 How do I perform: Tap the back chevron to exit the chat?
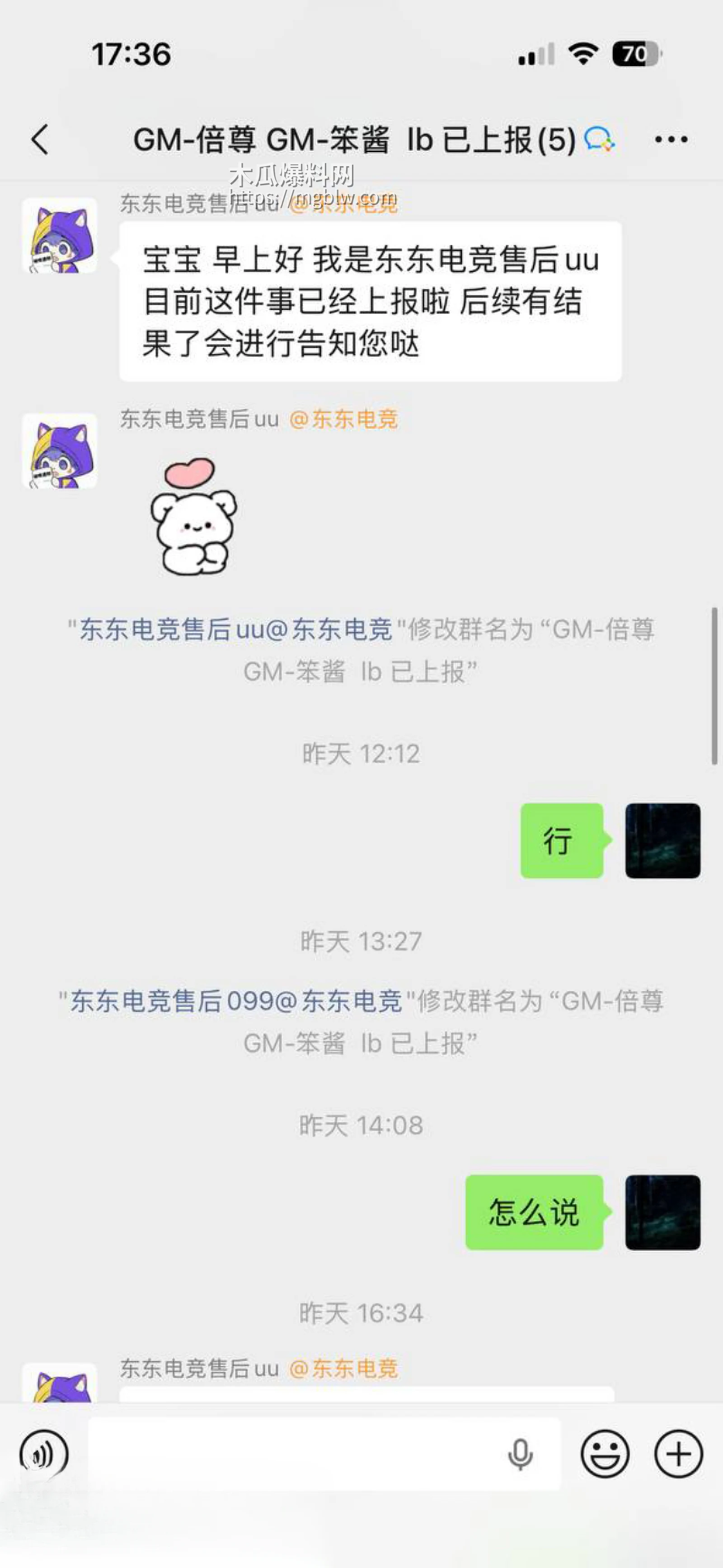pyautogui.click(x=40, y=139)
